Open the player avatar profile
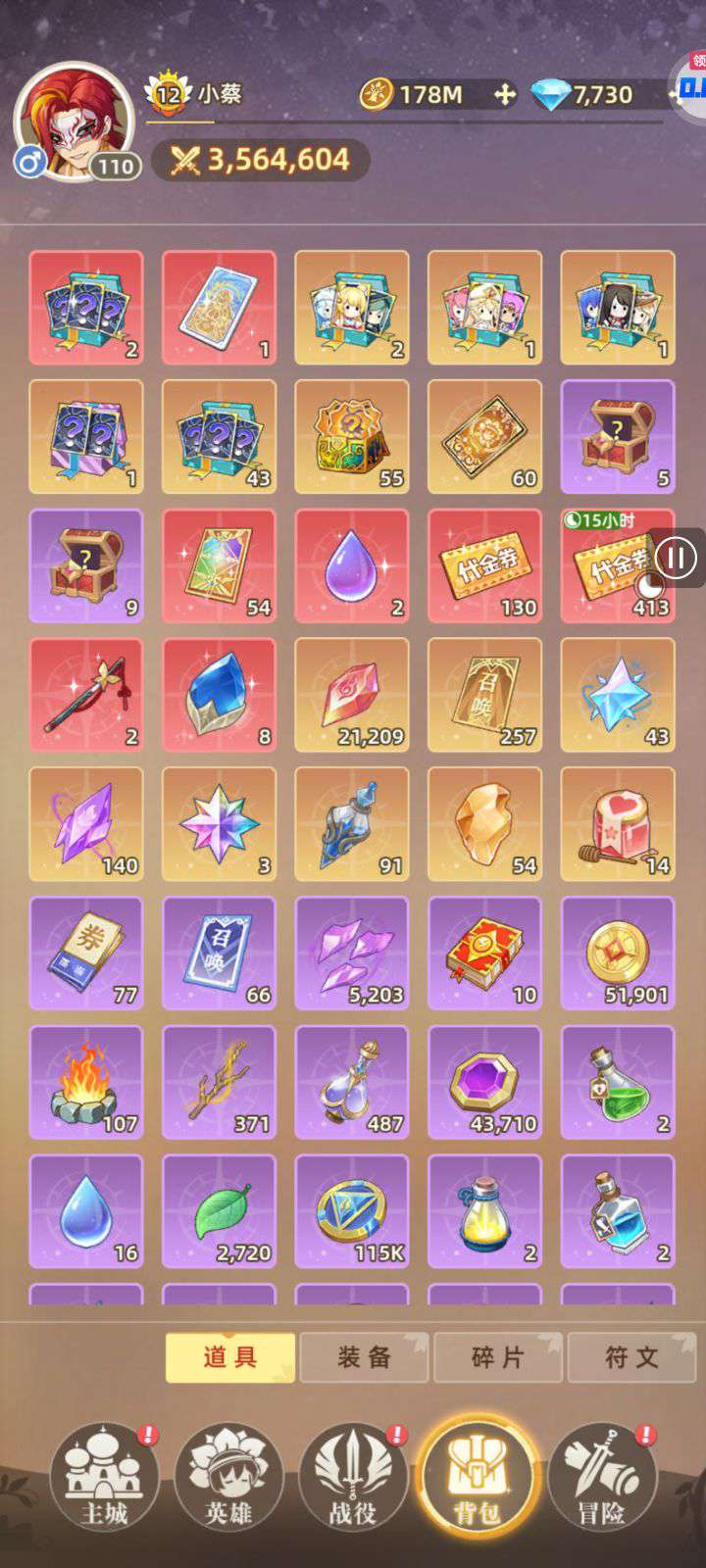Screen dimensions: 706x1568 74,121
